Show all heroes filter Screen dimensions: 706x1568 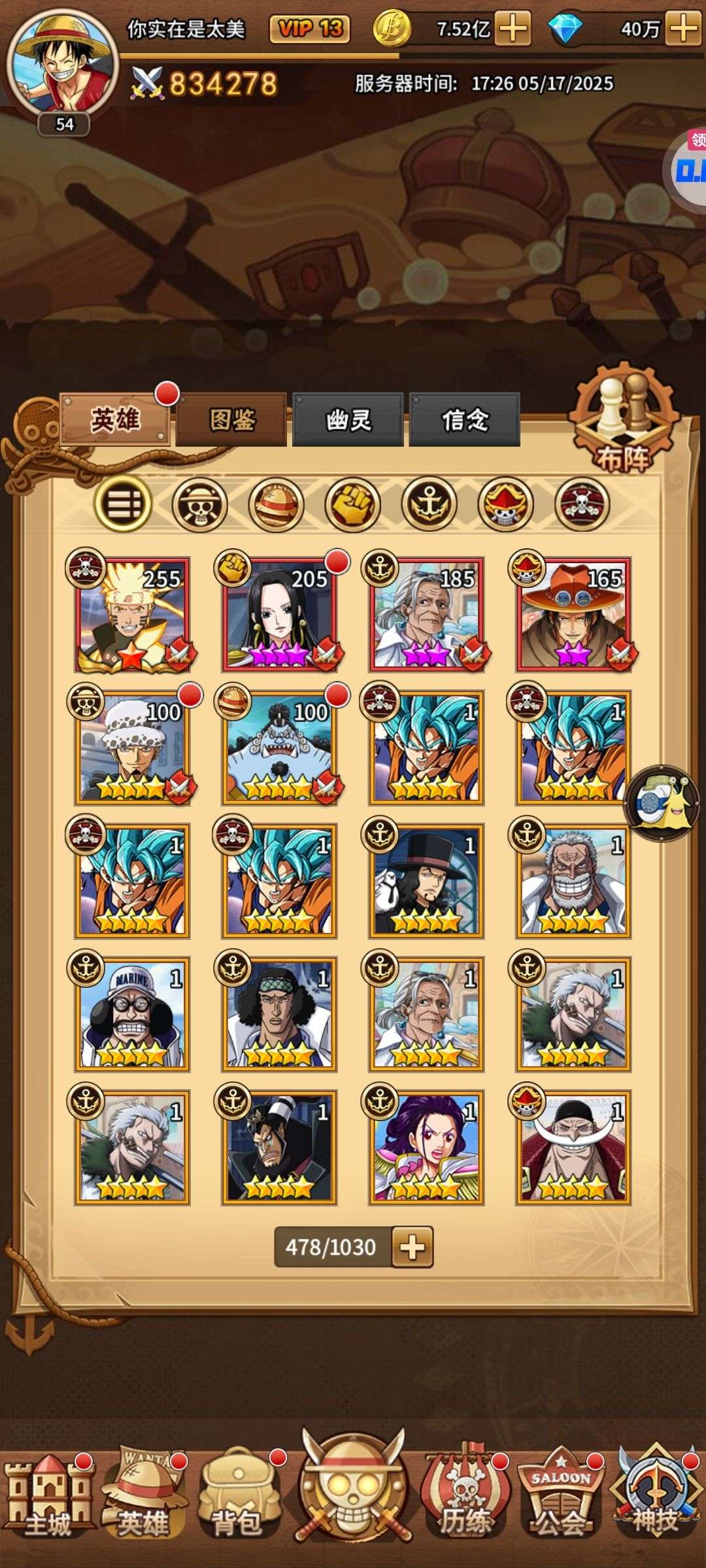tap(124, 504)
